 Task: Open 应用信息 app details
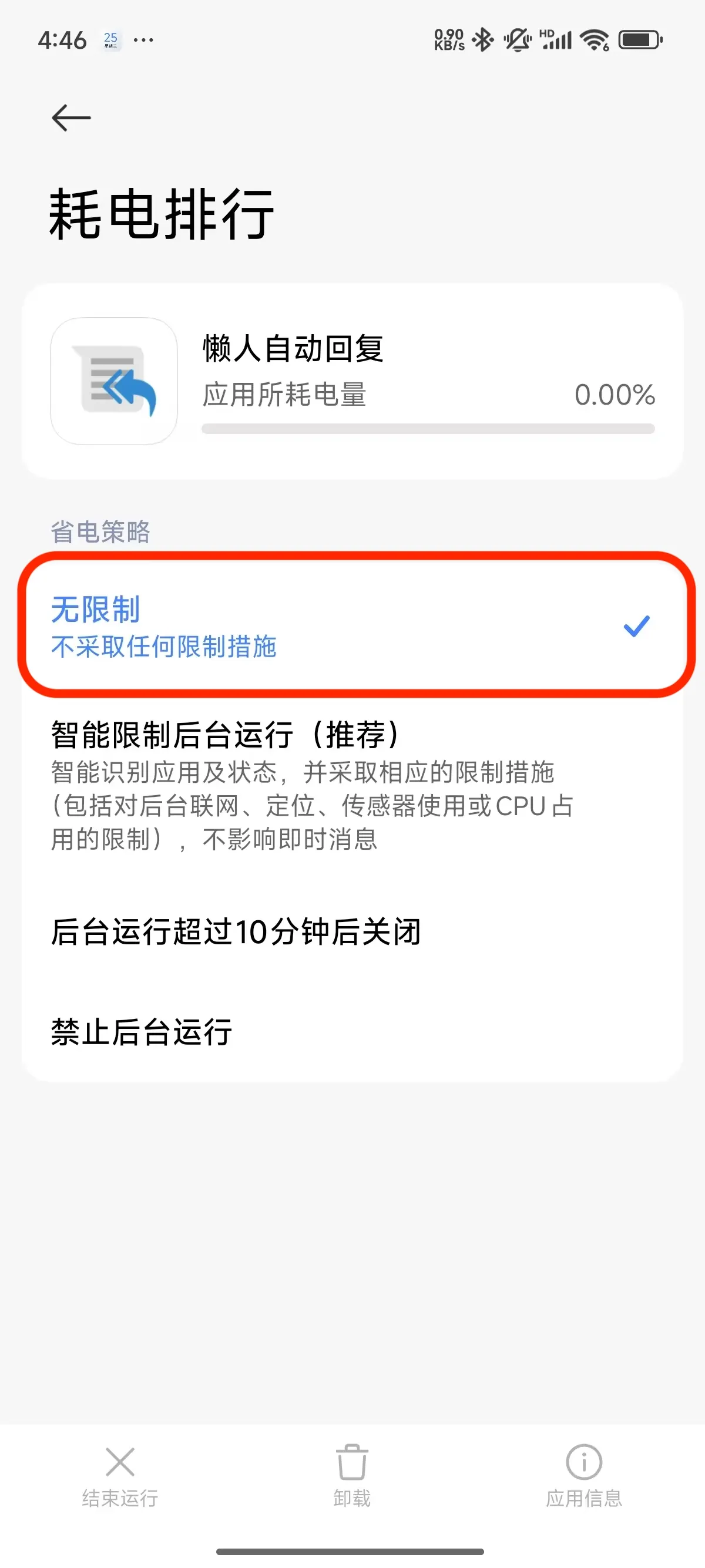pyautogui.click(x=583, y=1474)
